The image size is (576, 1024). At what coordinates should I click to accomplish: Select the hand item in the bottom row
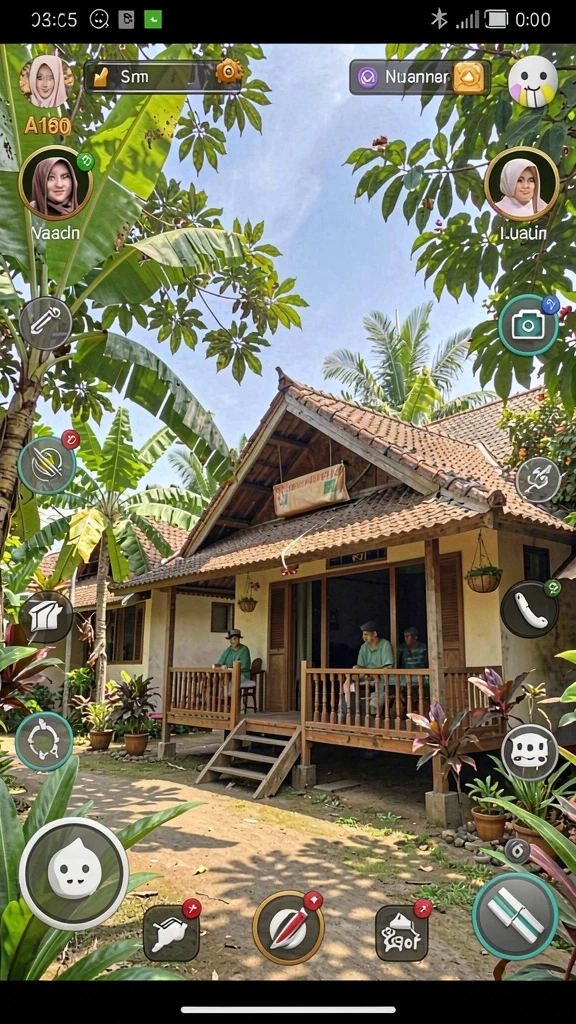(x=172, y=933)
